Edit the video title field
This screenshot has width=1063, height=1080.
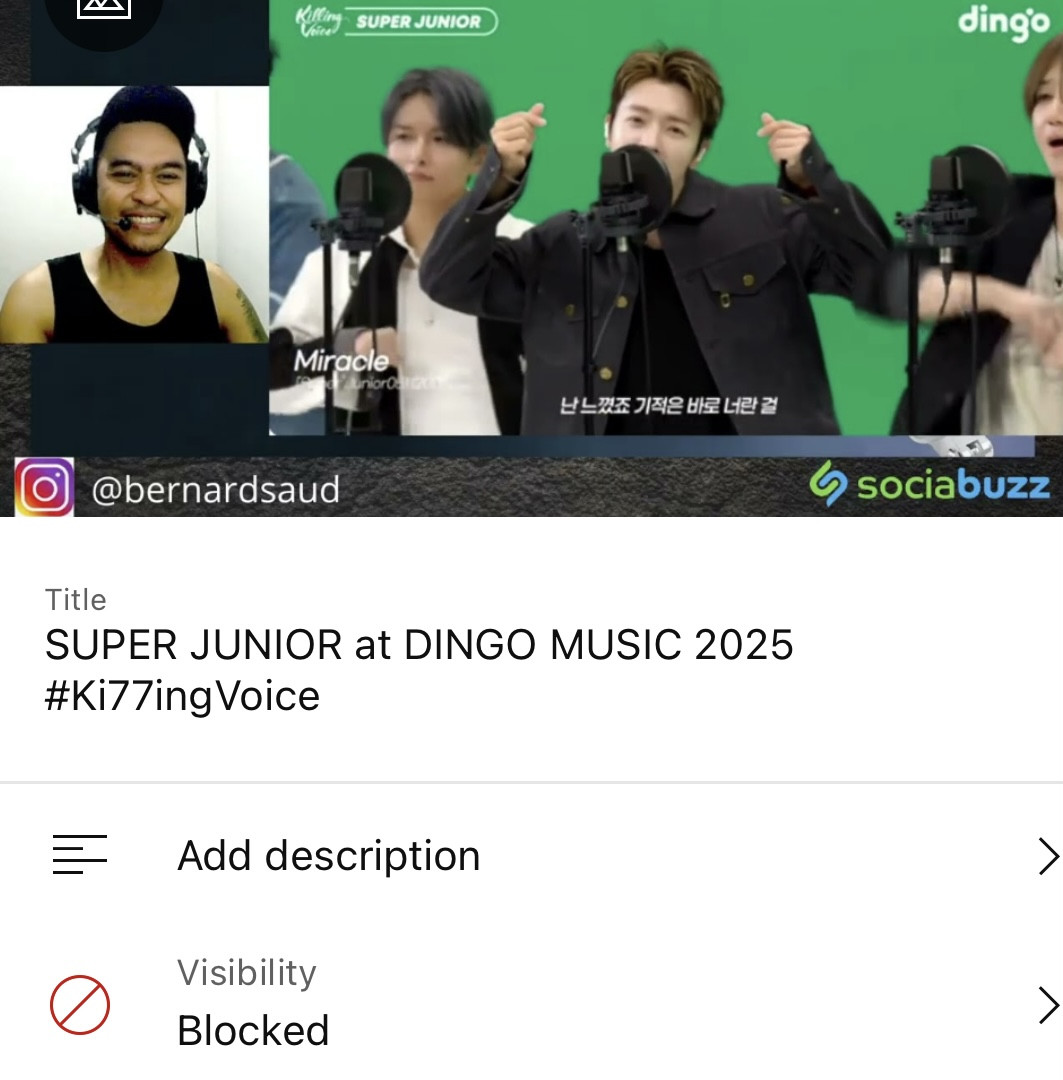click(x=419, y=670)
